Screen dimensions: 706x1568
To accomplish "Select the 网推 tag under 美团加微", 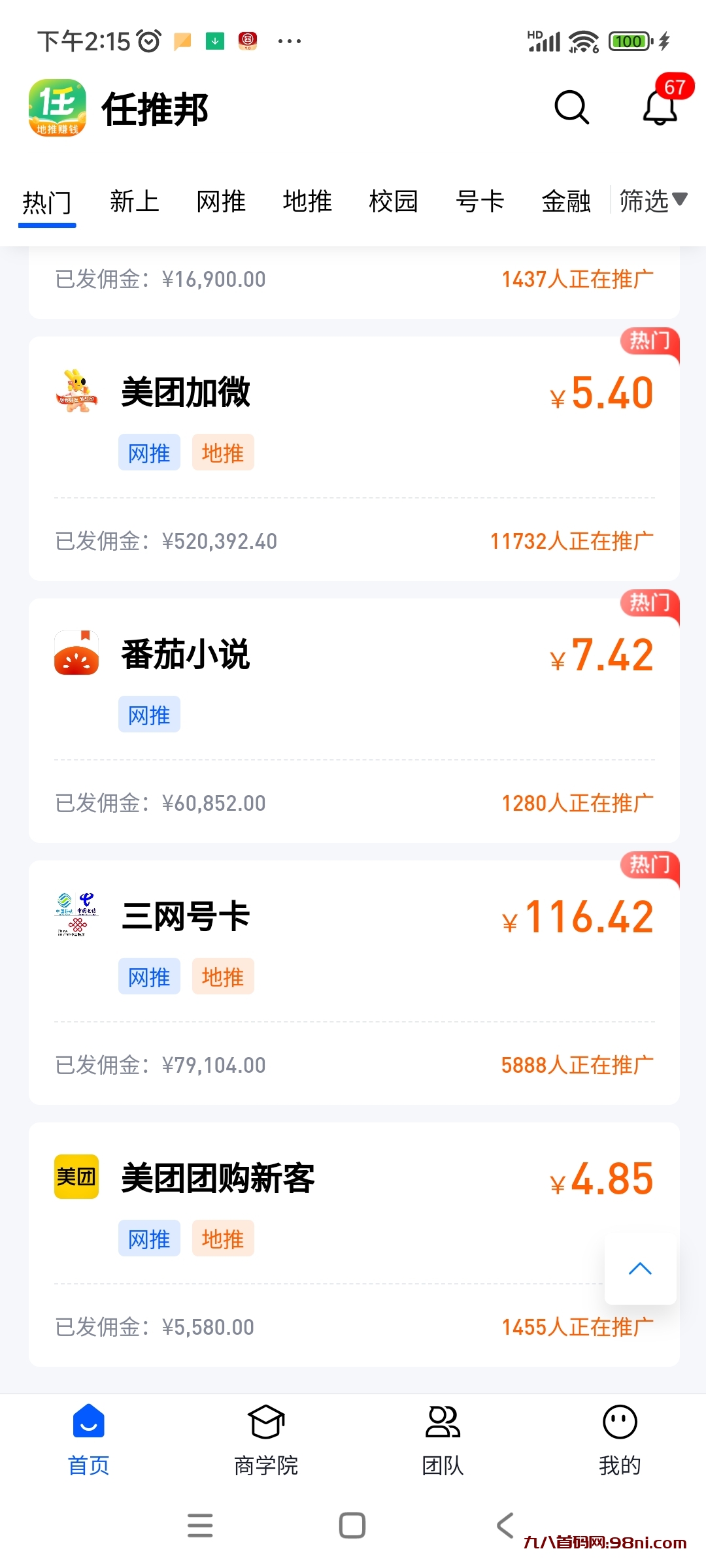I will 149,452.
